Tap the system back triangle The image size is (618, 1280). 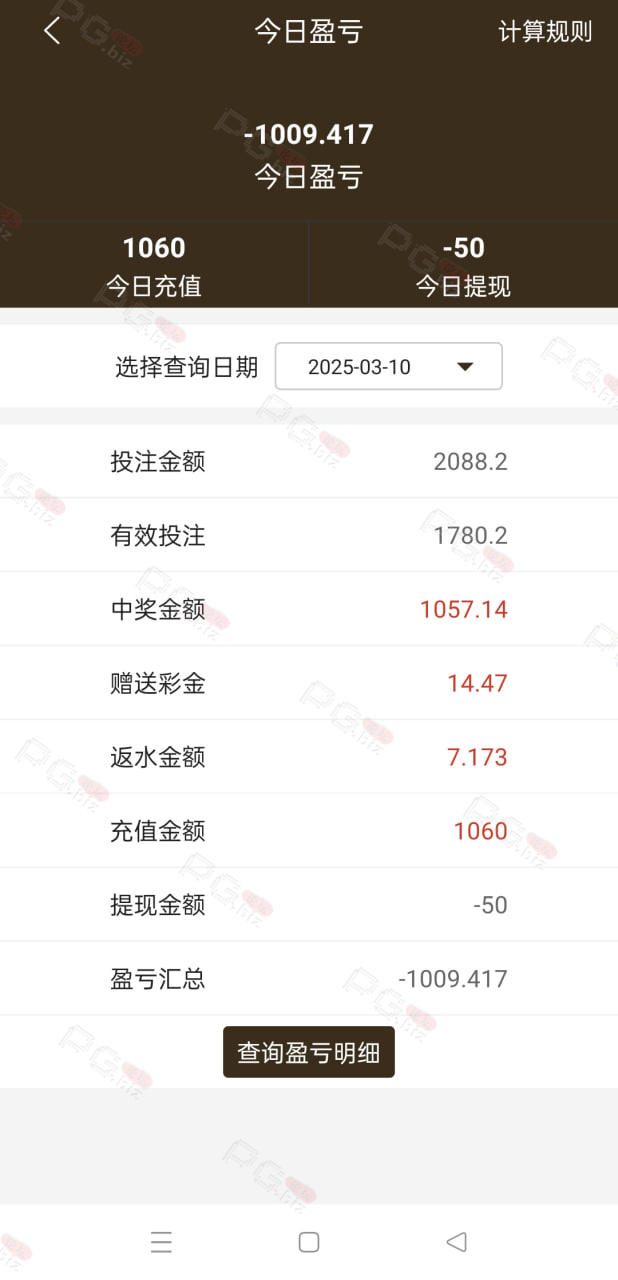click(456, 1242)
